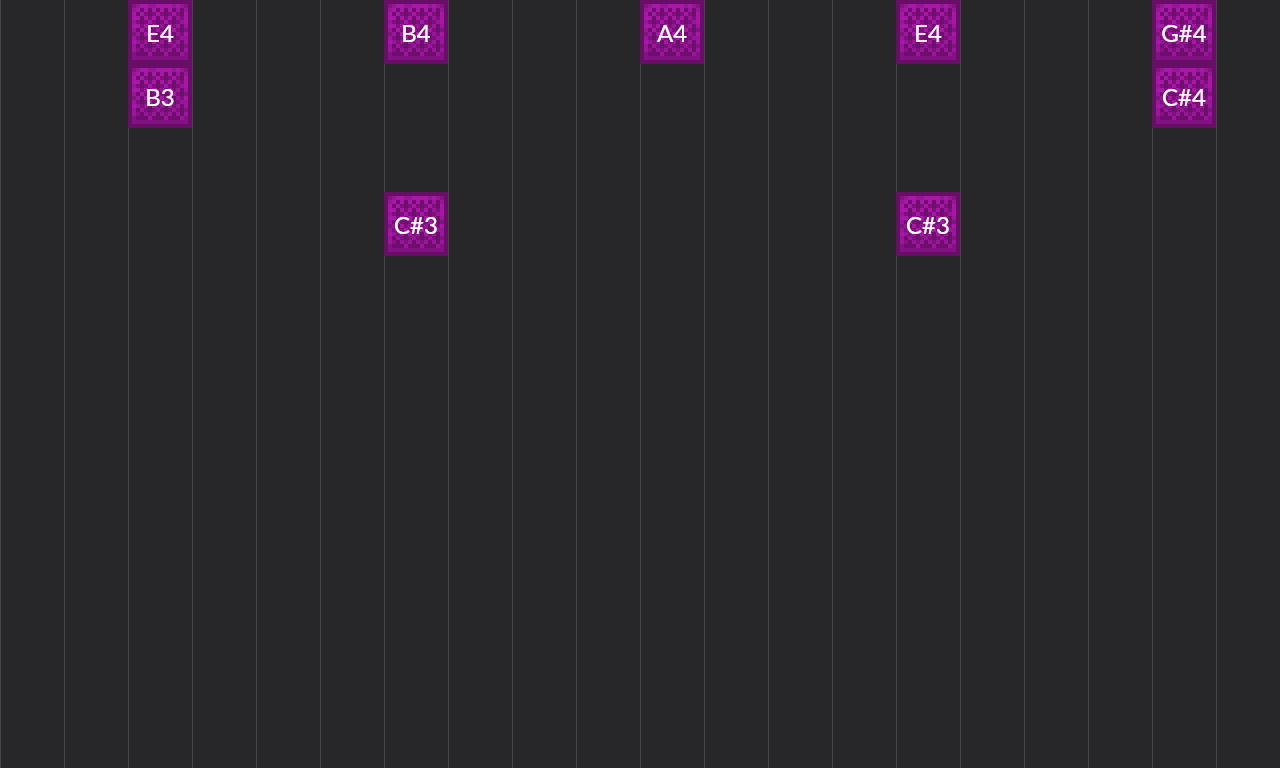The image size is (1280, 768).
Task: Select the B3 note block
Action: tap(160, 97)
